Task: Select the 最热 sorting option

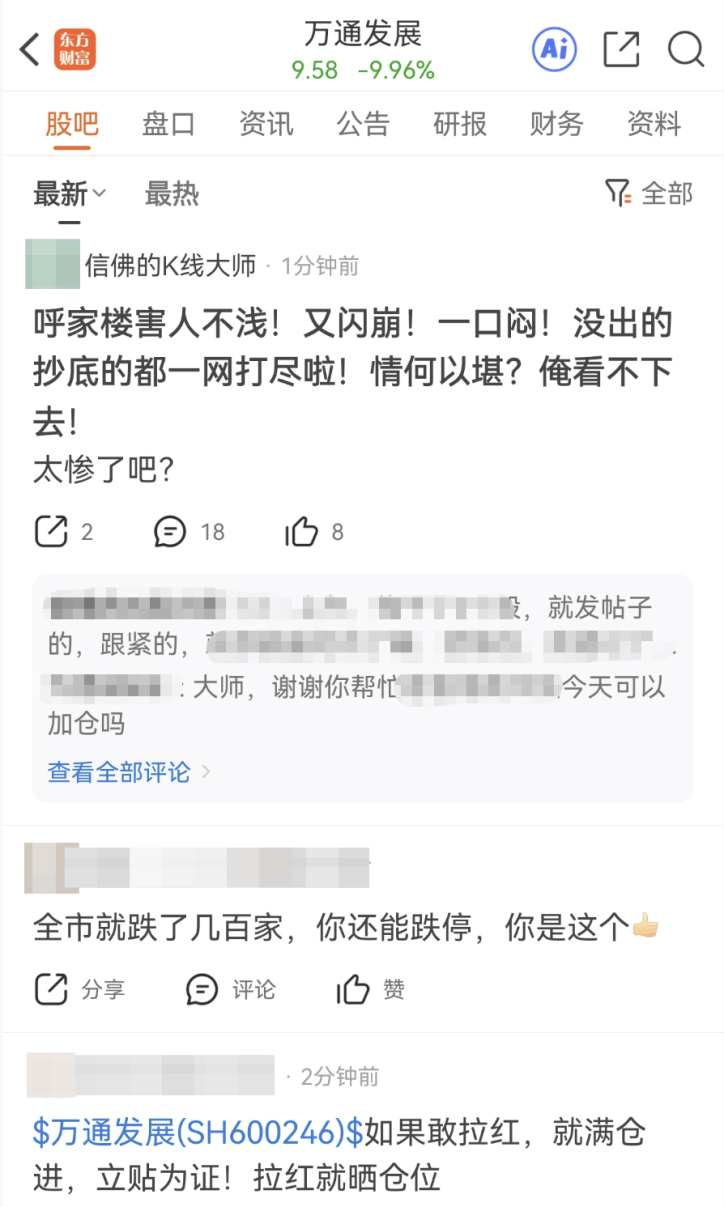Action: click(x=171, y=193)
